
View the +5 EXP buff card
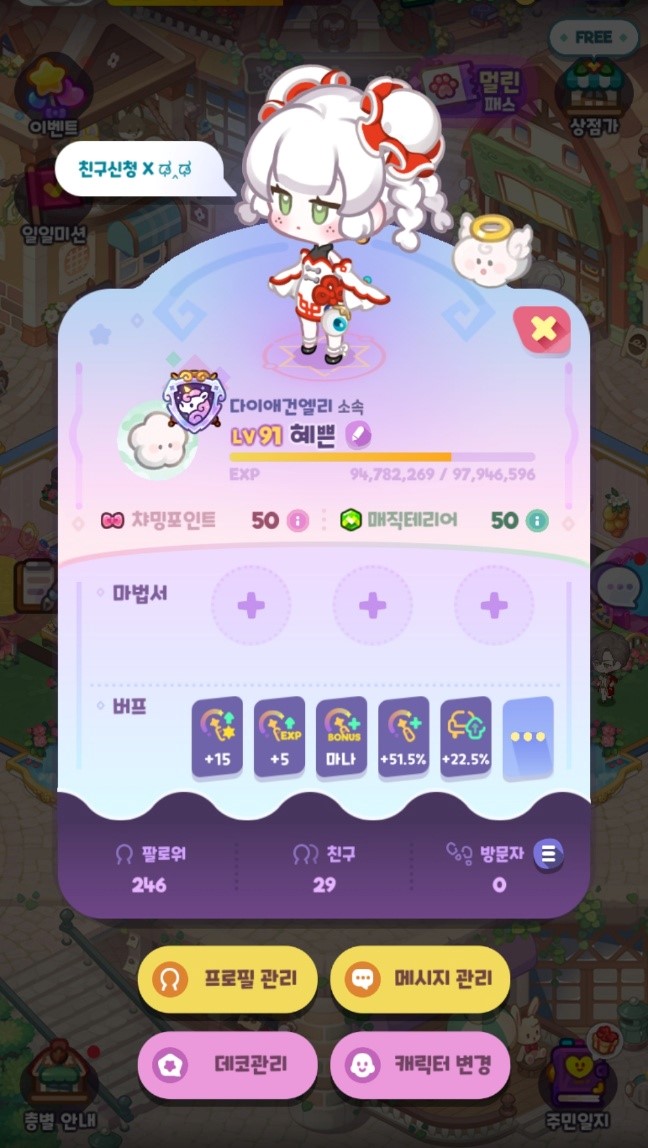coord(279,737)
